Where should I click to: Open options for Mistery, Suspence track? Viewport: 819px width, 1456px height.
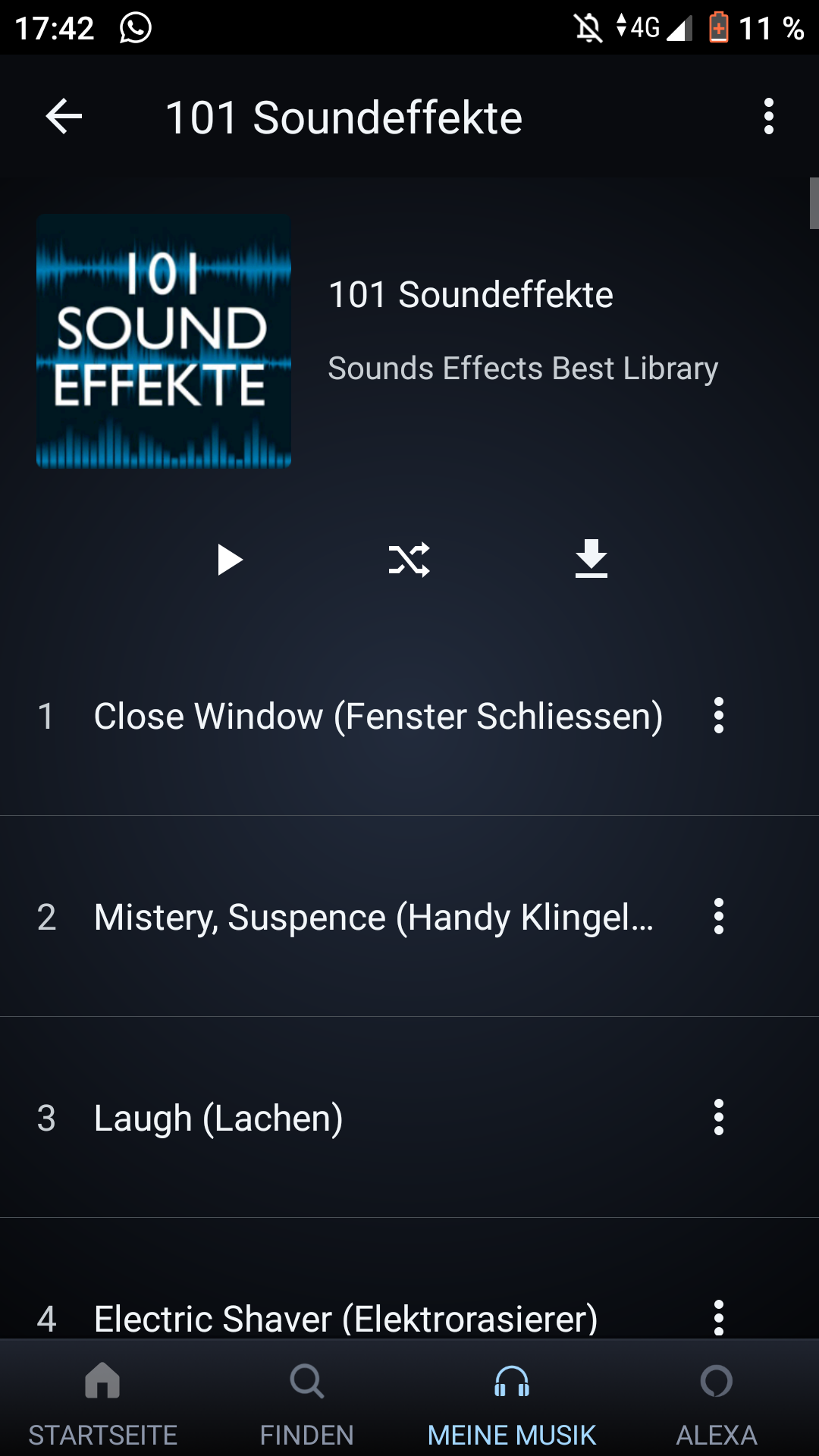[x=718, y=917]
